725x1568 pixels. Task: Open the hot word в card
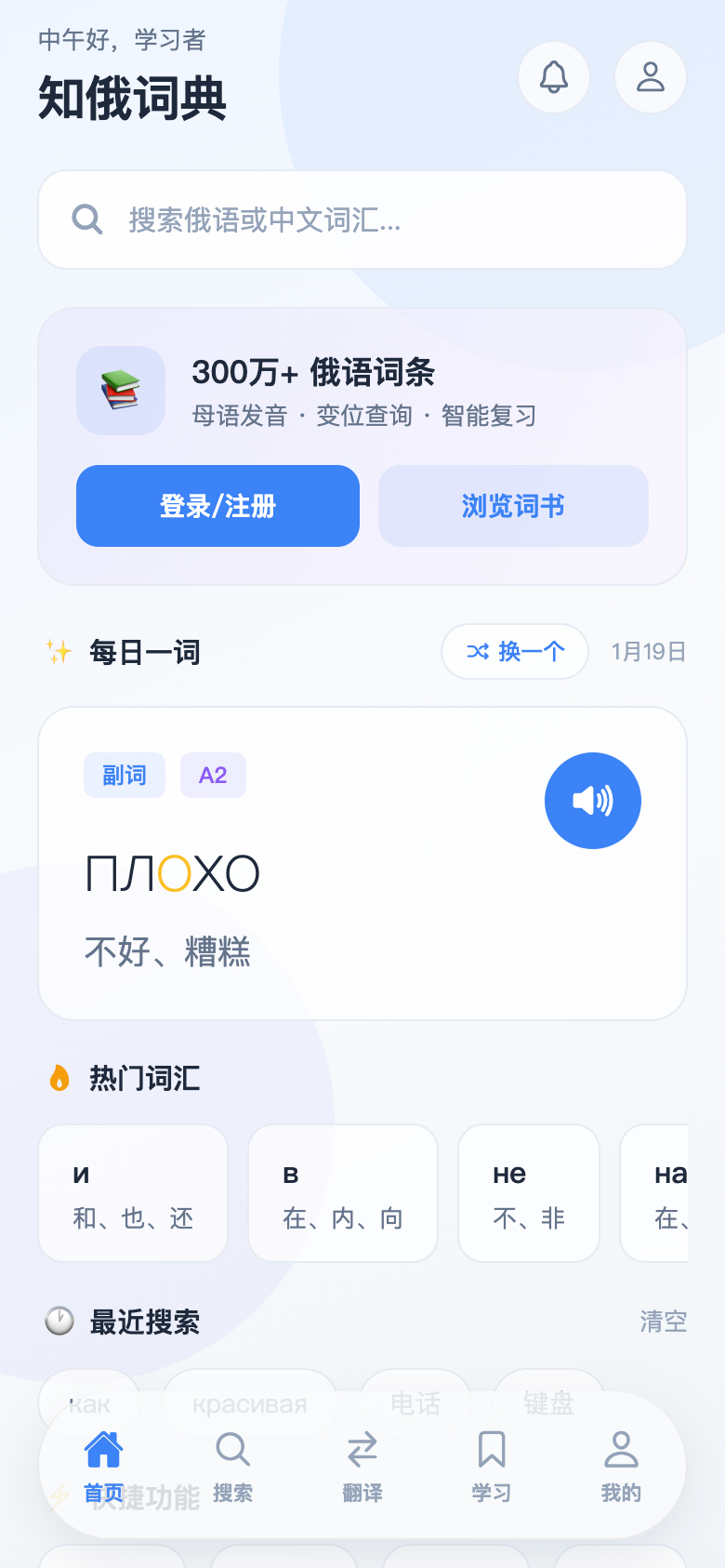click(x=343, y=1193)
